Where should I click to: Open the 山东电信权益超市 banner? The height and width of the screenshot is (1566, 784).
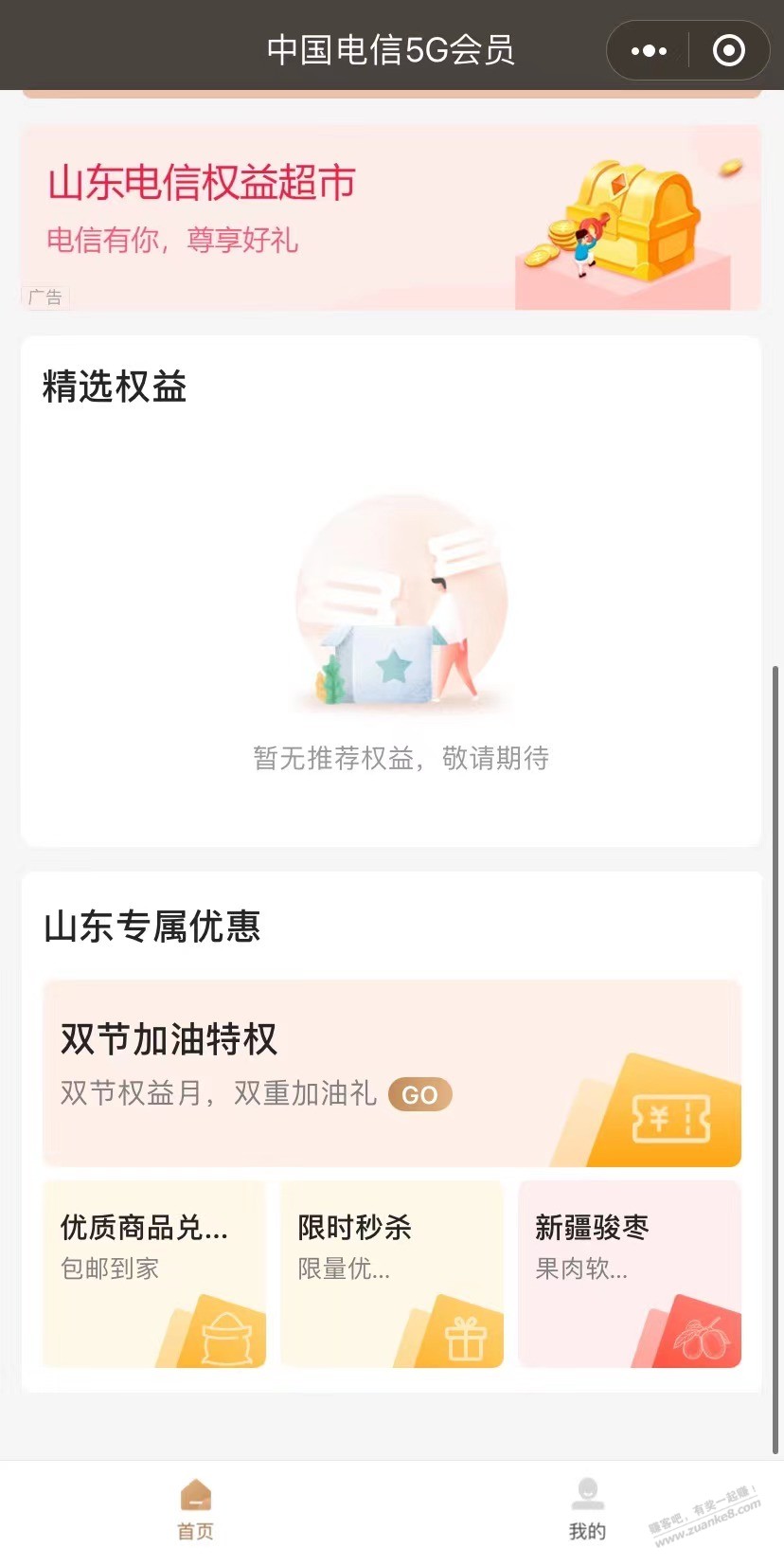[390, 218]
